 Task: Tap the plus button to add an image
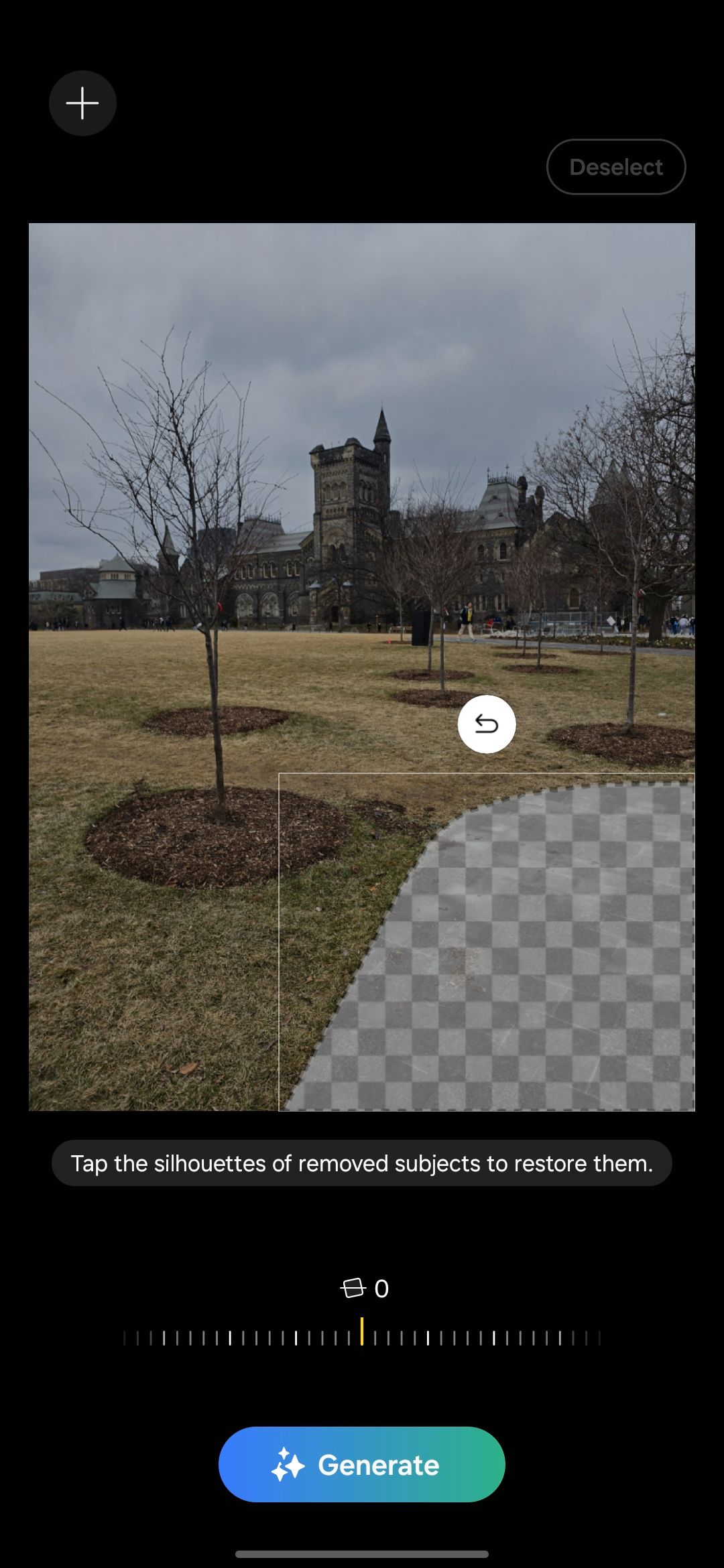(82, 103)
